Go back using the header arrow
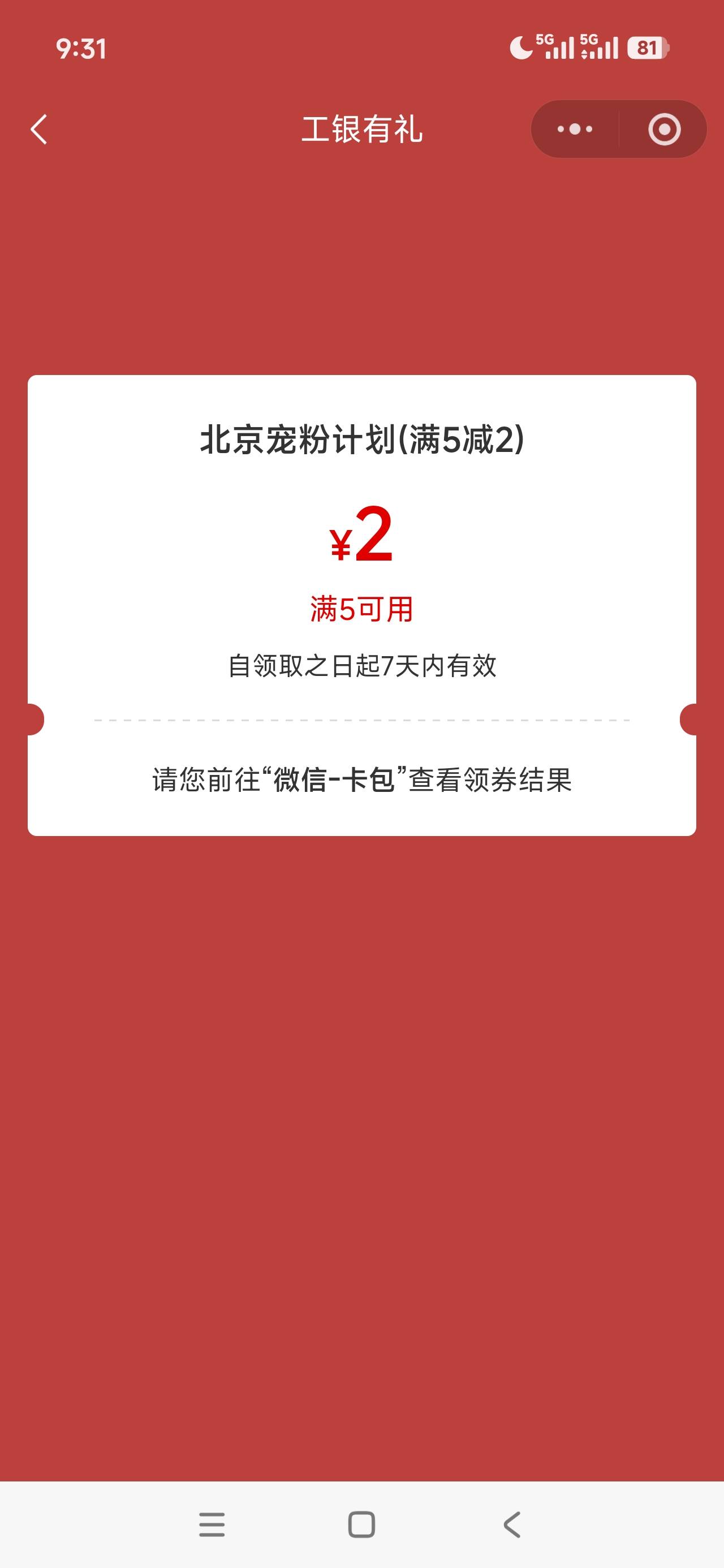 (39, 129)
